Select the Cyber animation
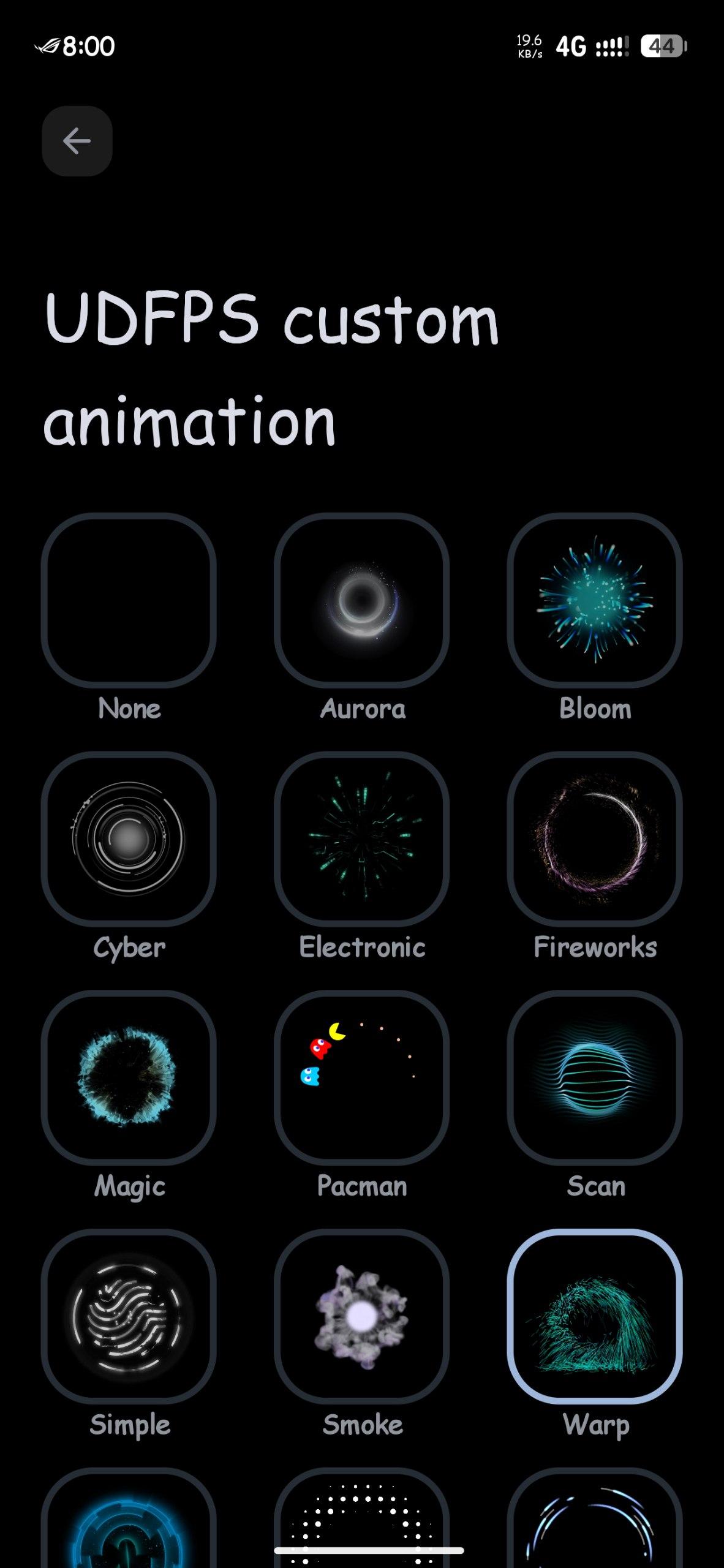 coord(129,839)
